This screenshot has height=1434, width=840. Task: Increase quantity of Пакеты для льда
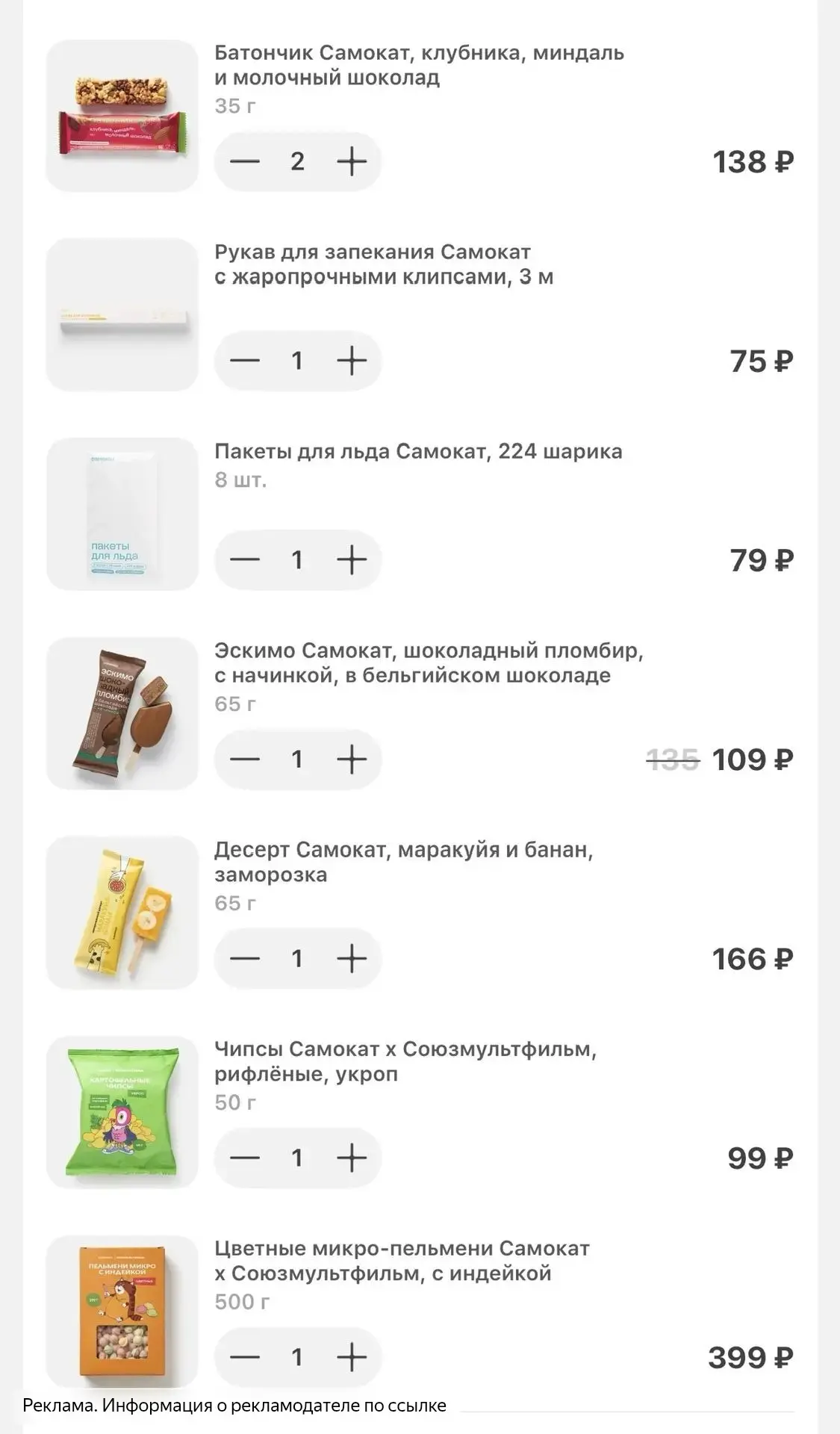pos(352,559)
